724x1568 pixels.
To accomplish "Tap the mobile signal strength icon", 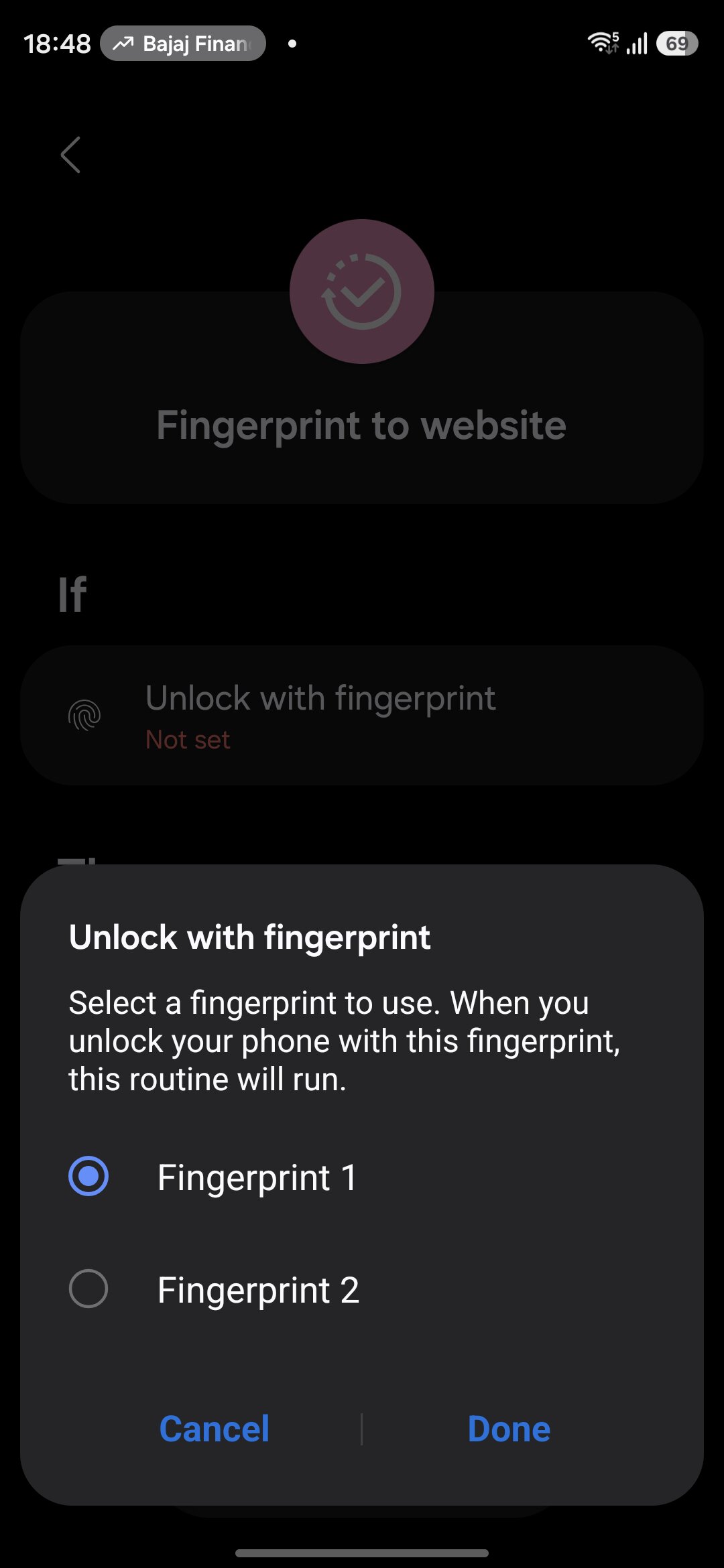I will [634, 43].
